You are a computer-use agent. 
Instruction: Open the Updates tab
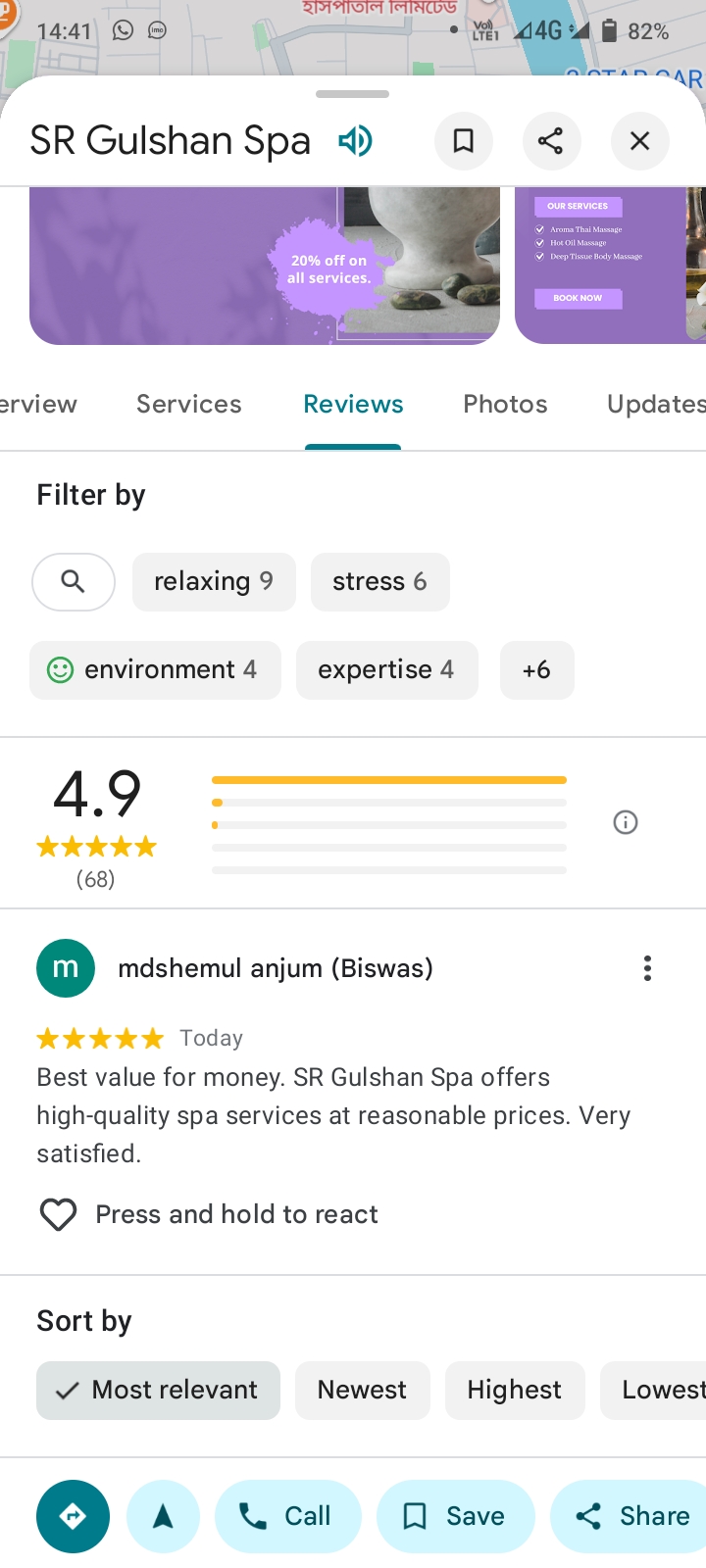click(x=655, y=404)
